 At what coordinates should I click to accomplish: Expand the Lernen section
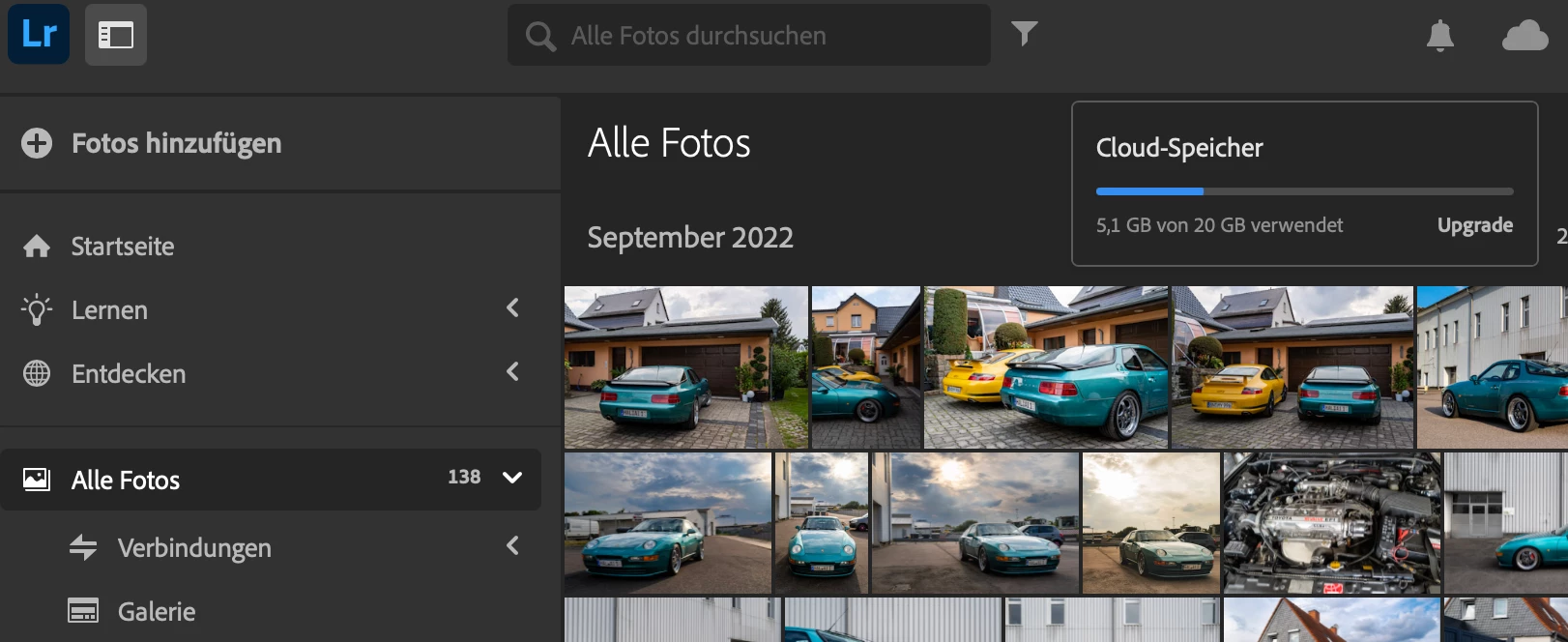coord(512,308)
